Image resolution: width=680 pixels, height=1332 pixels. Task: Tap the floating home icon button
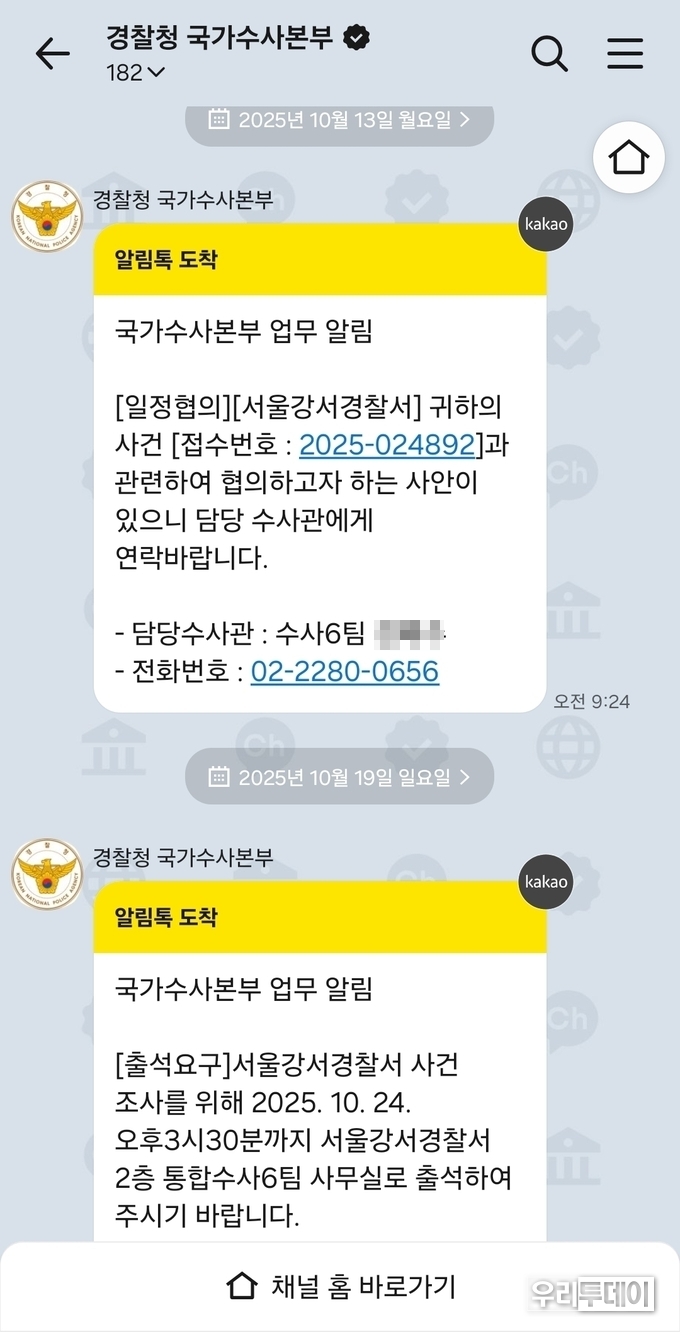[x=628, y=157]
